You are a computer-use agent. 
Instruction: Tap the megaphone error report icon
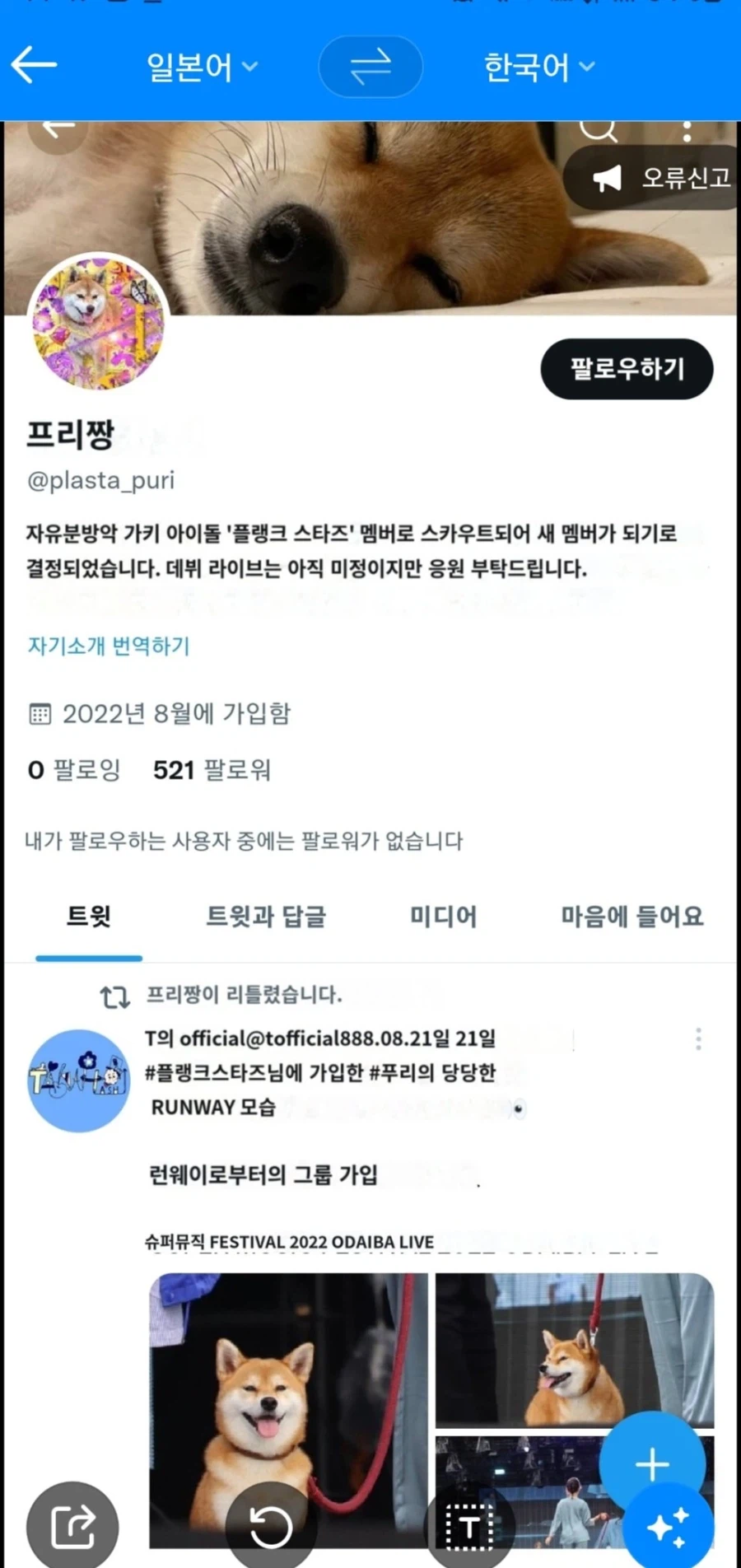[x=608, y=178]
